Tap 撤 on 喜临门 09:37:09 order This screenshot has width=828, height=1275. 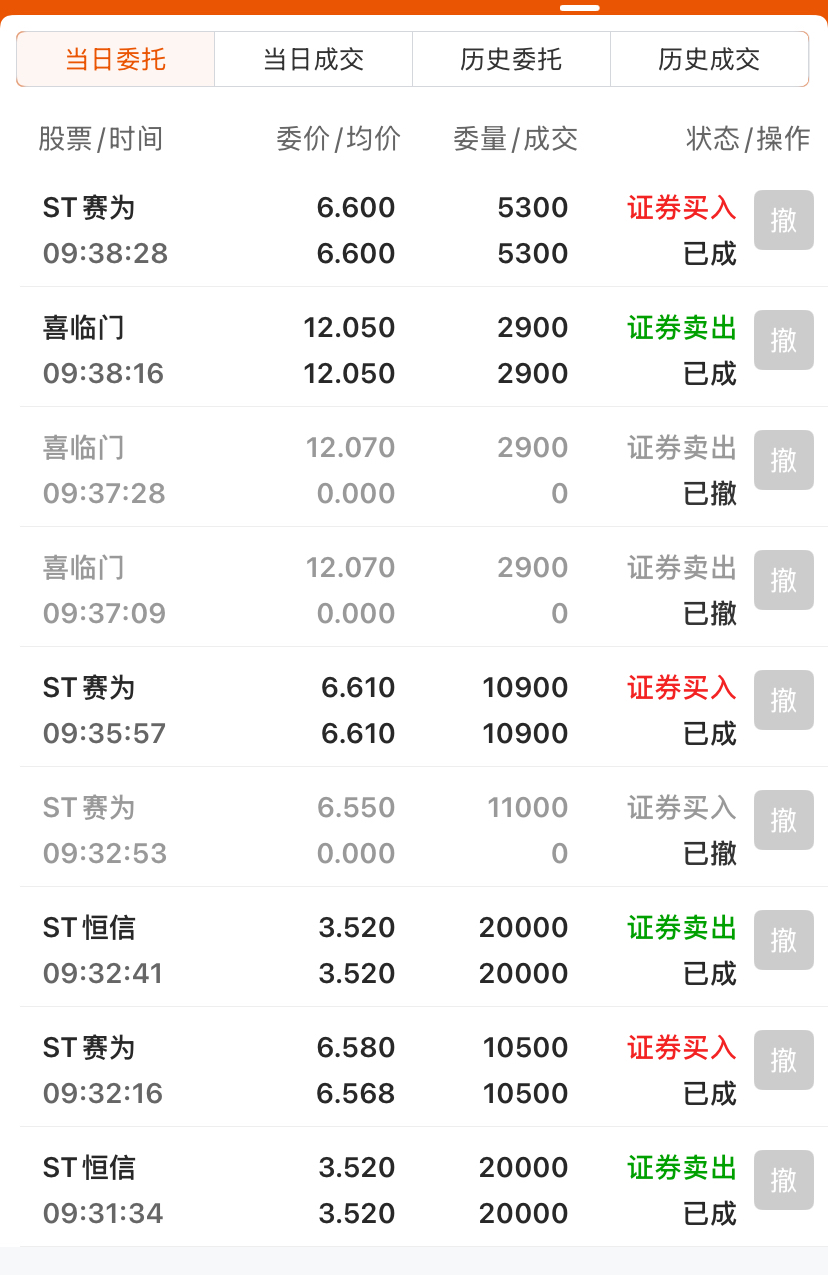784,580
